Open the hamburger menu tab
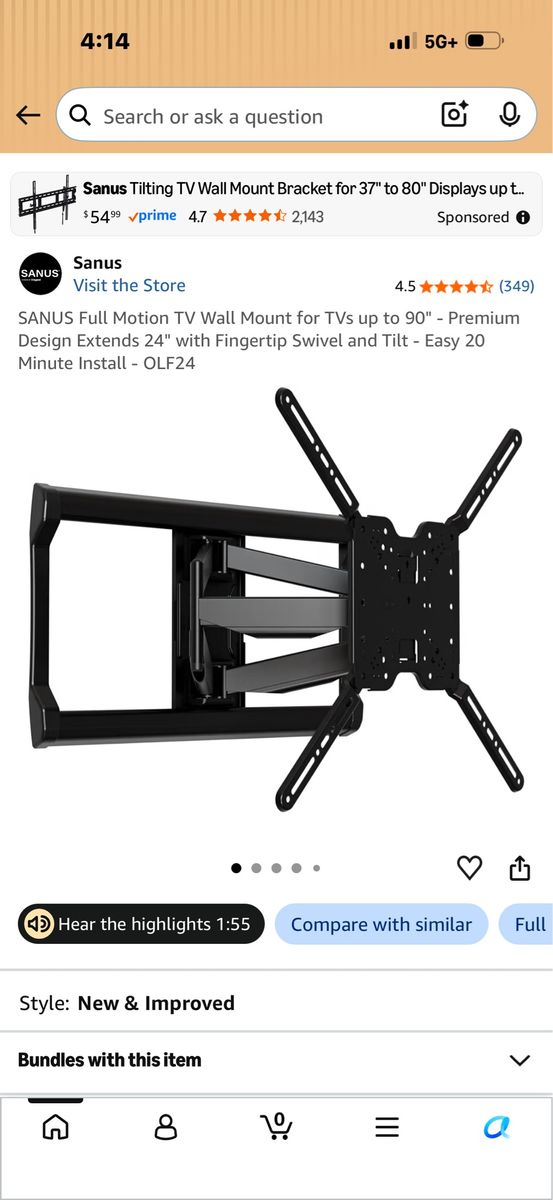The height and width of the screenshot is (1200, 553). (x=387, y=1127)
